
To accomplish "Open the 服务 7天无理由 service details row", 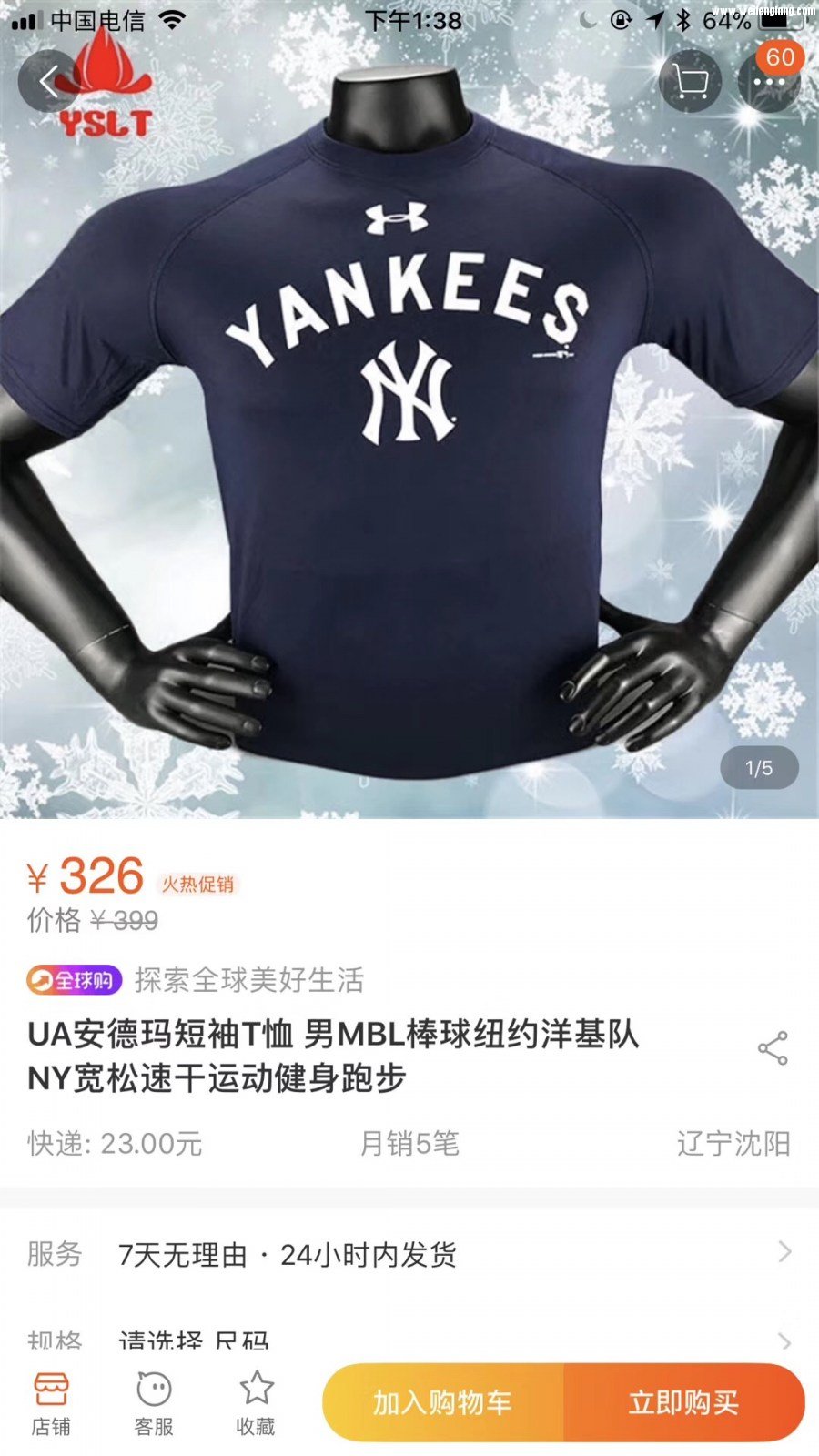I will (x=409, y=1254).
